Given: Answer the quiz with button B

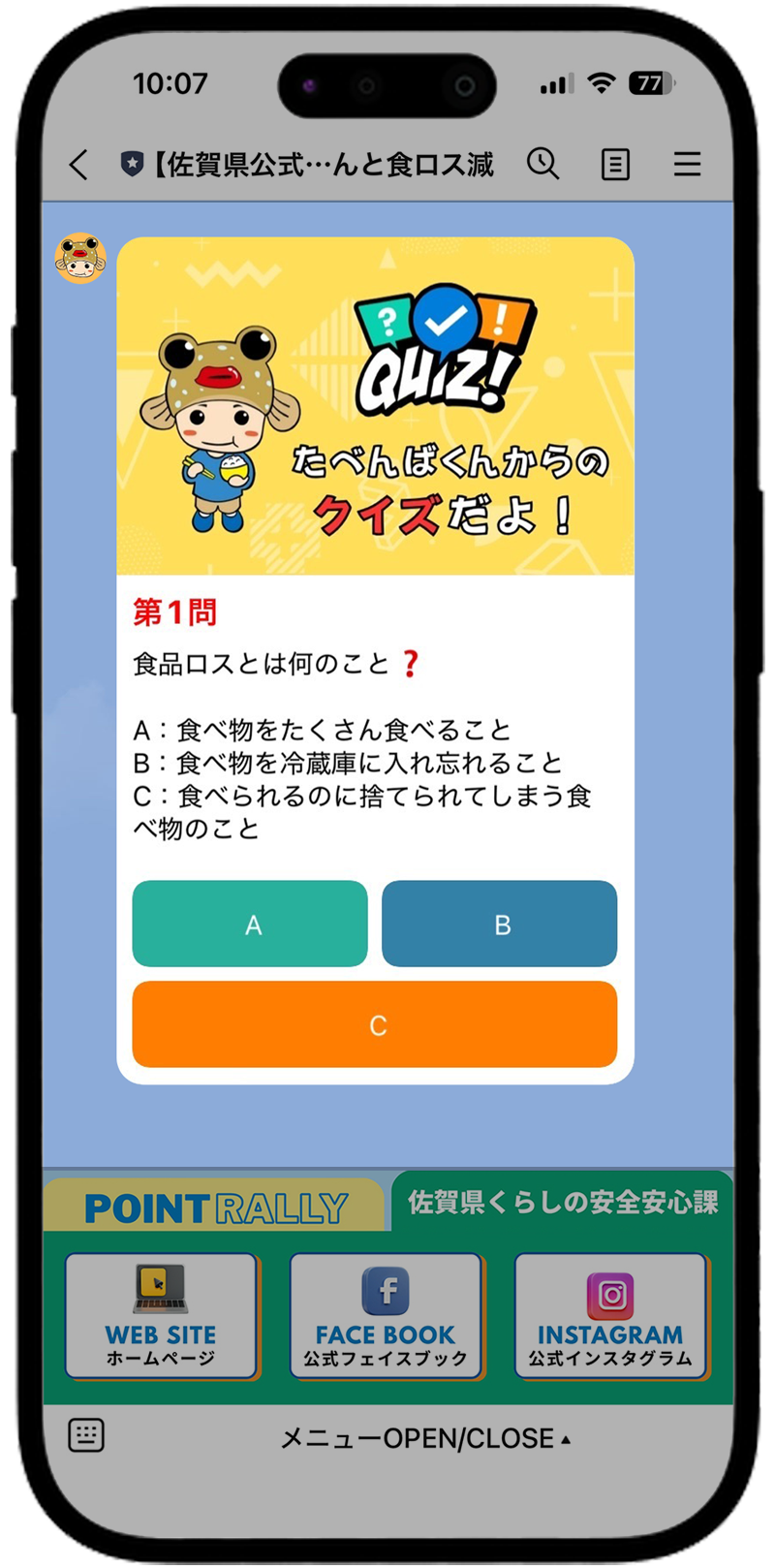Looking at the screenshot, I should (500, 925).
